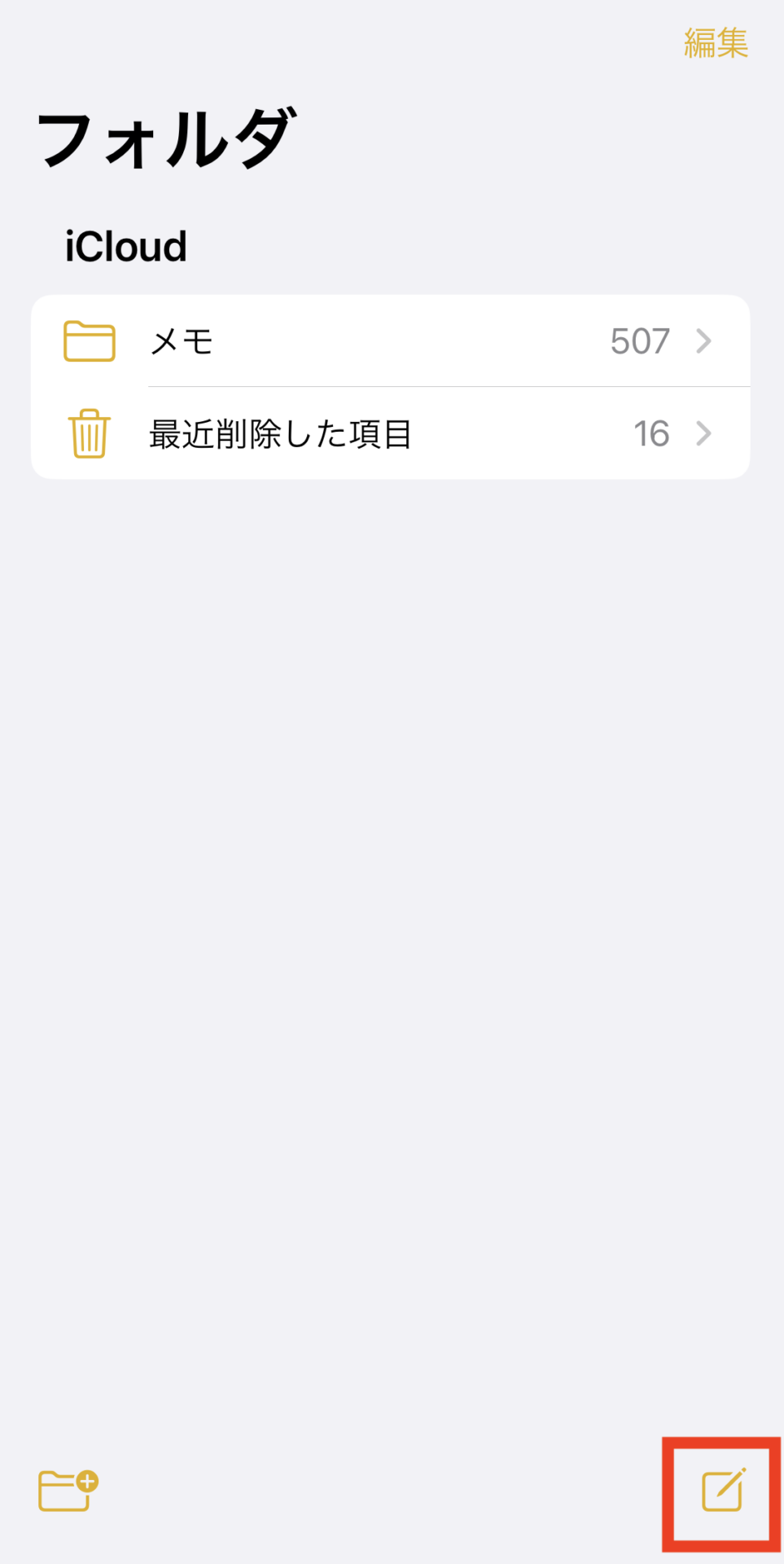This screenshot has height=1564, width=784.
Task: Select the 最近削除した項目 text label
Action: click(x=281, y=434)
